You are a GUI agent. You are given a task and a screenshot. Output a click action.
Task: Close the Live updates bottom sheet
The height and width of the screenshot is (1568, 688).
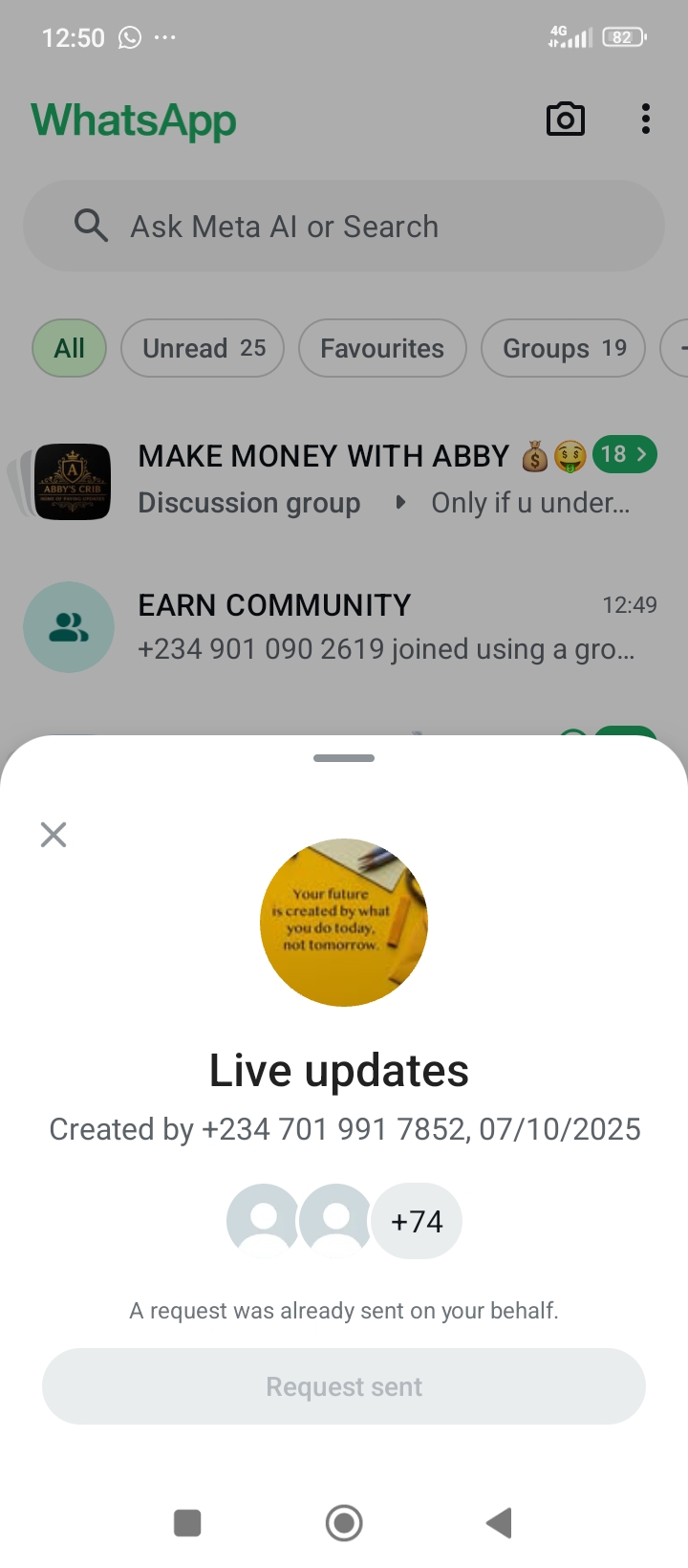(x=54, y=835)
